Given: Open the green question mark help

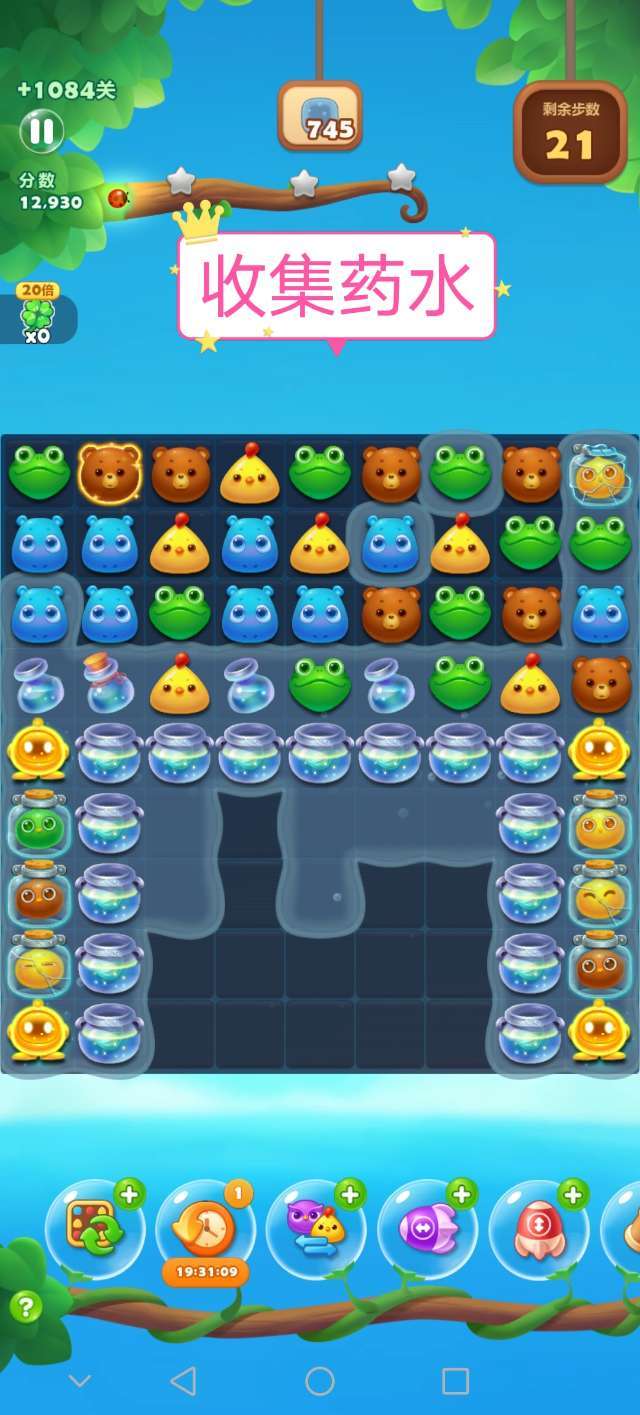Looking at the screenshot, I should point(26,1305).
